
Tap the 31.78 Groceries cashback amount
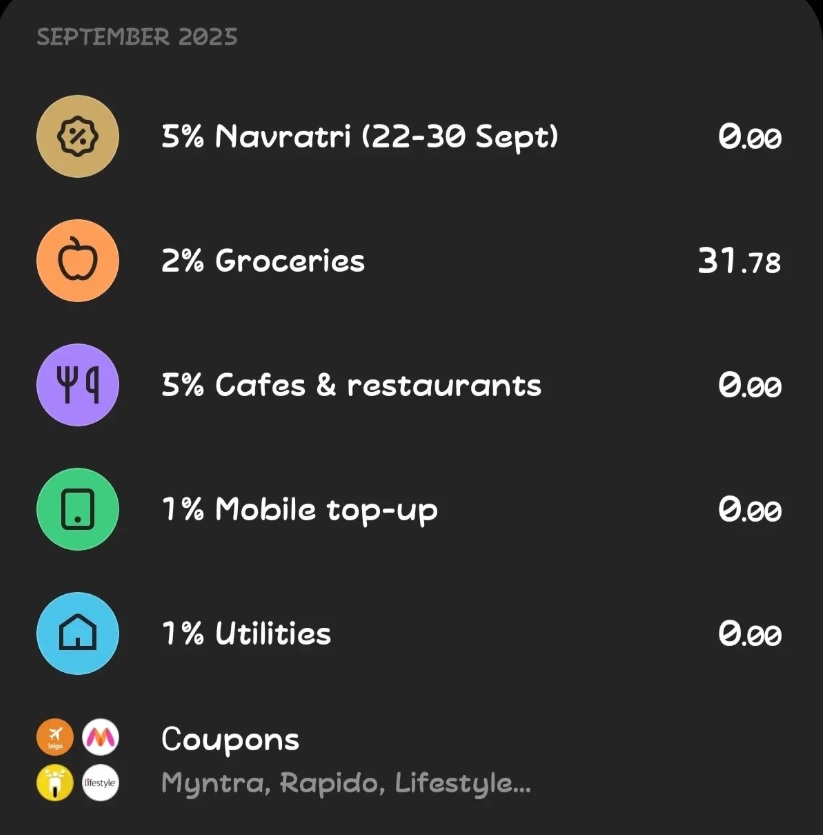(739, 260)
